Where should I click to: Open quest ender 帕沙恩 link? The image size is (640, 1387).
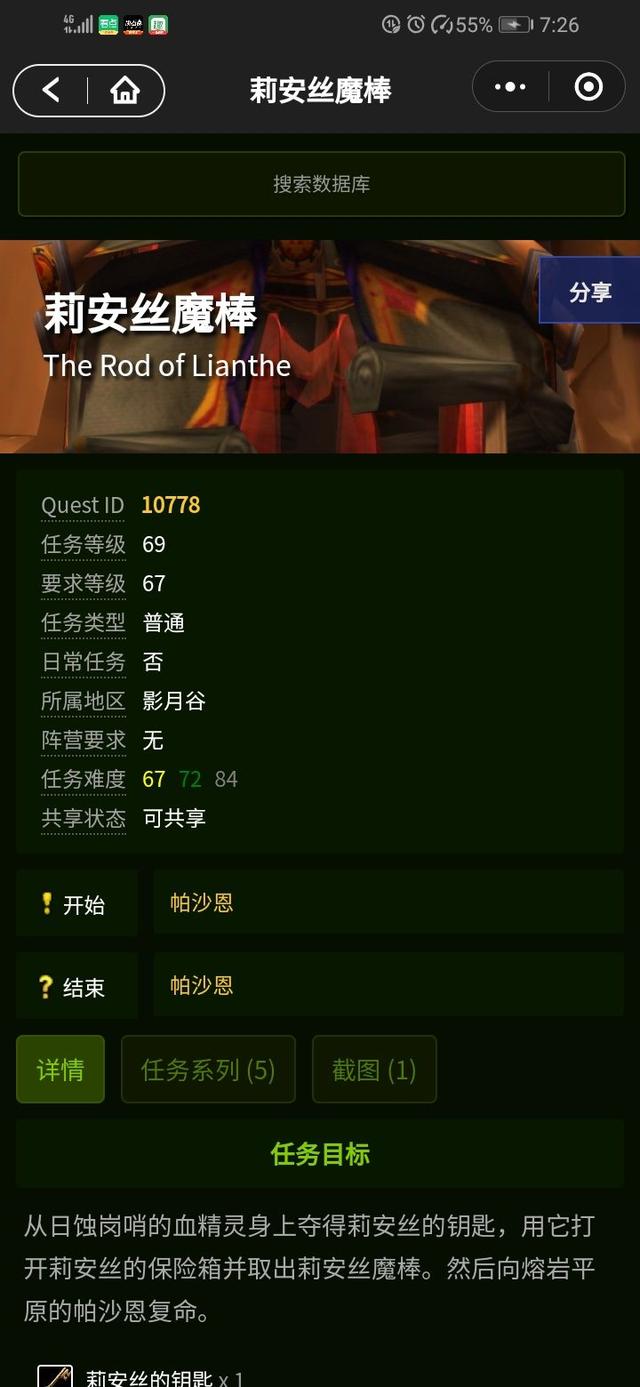pyautogui.click(x=202, y=986)
